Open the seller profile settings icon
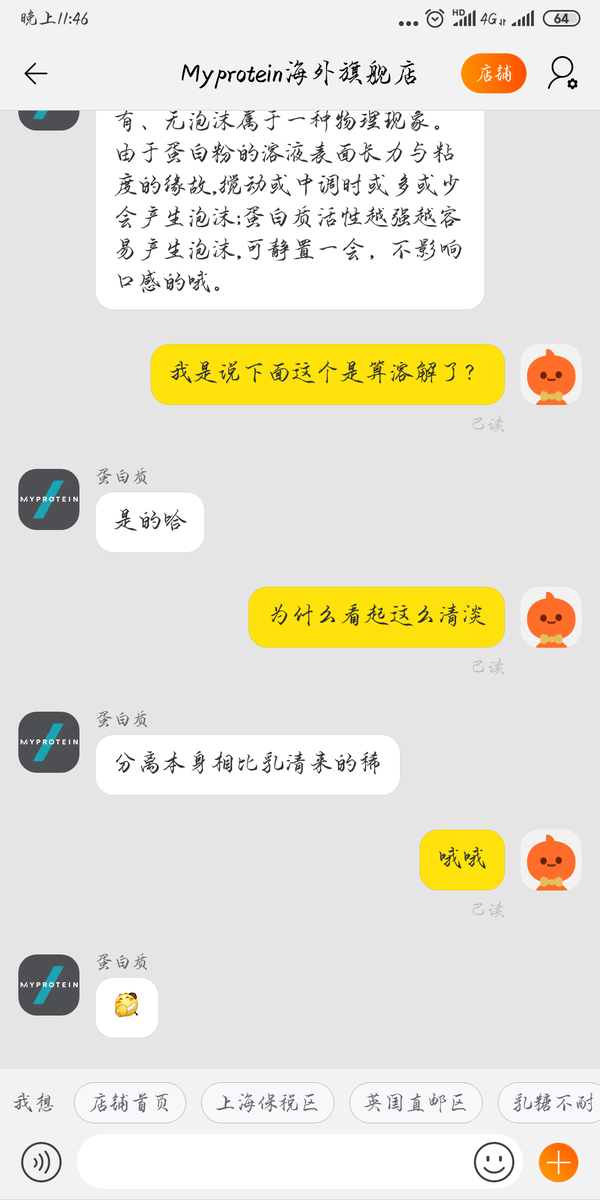The image size is (600, 1200). (x=563, y=73)
